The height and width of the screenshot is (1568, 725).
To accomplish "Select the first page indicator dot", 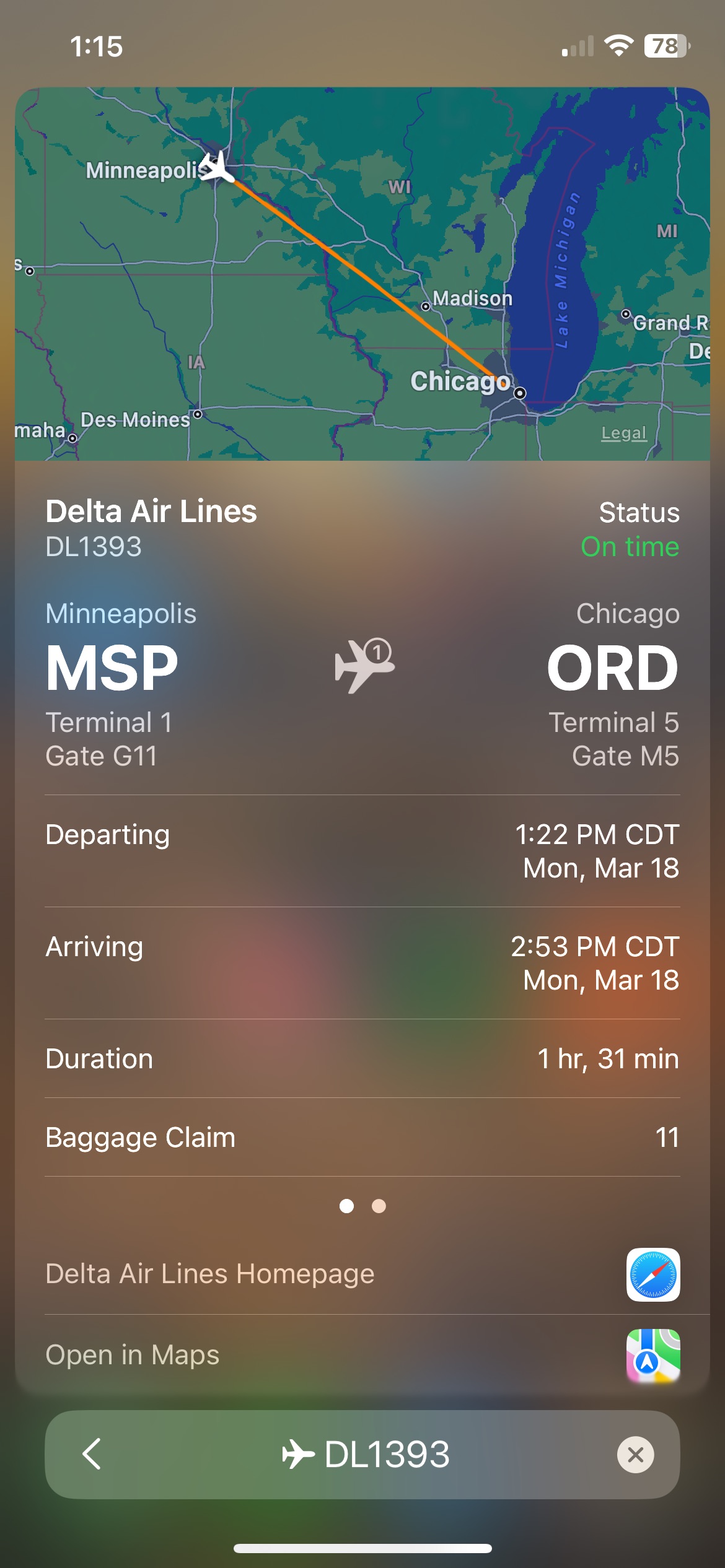I will pos(348,1205).
